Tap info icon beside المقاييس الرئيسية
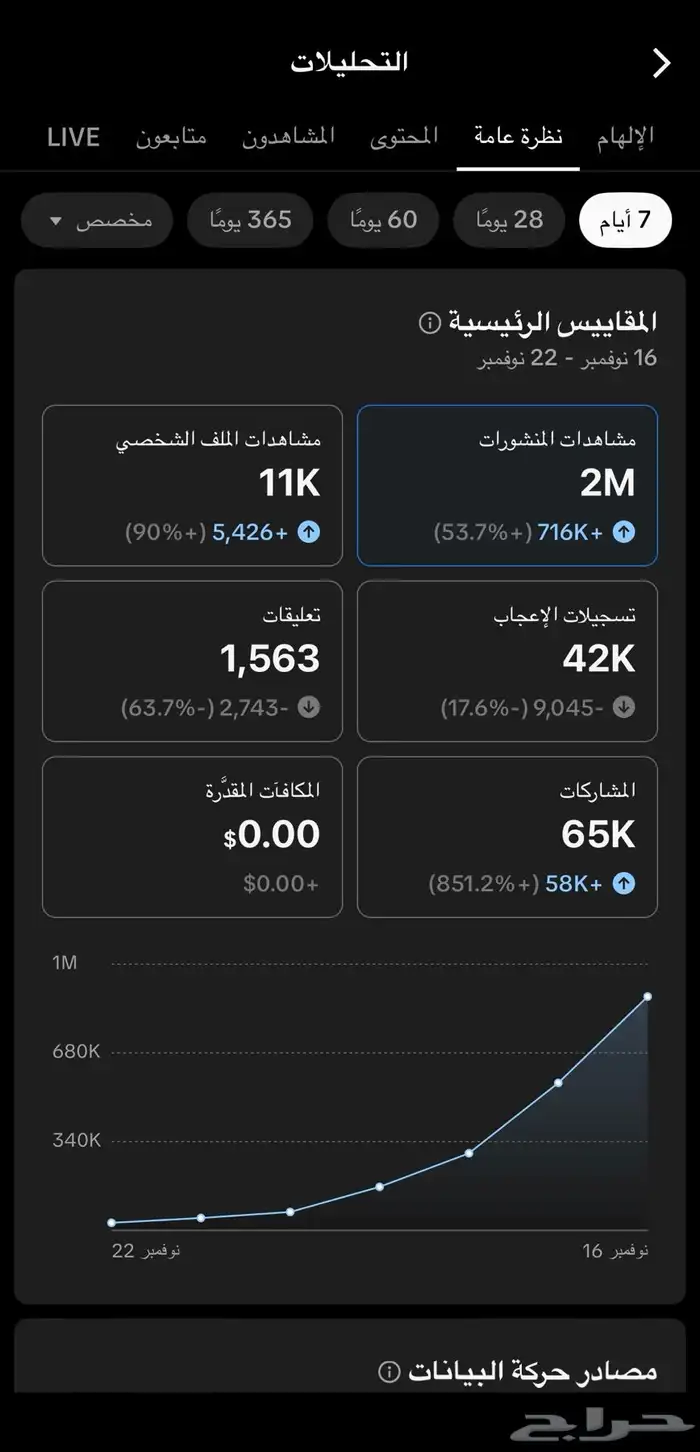700x1452 pixels. click(429, 323)
